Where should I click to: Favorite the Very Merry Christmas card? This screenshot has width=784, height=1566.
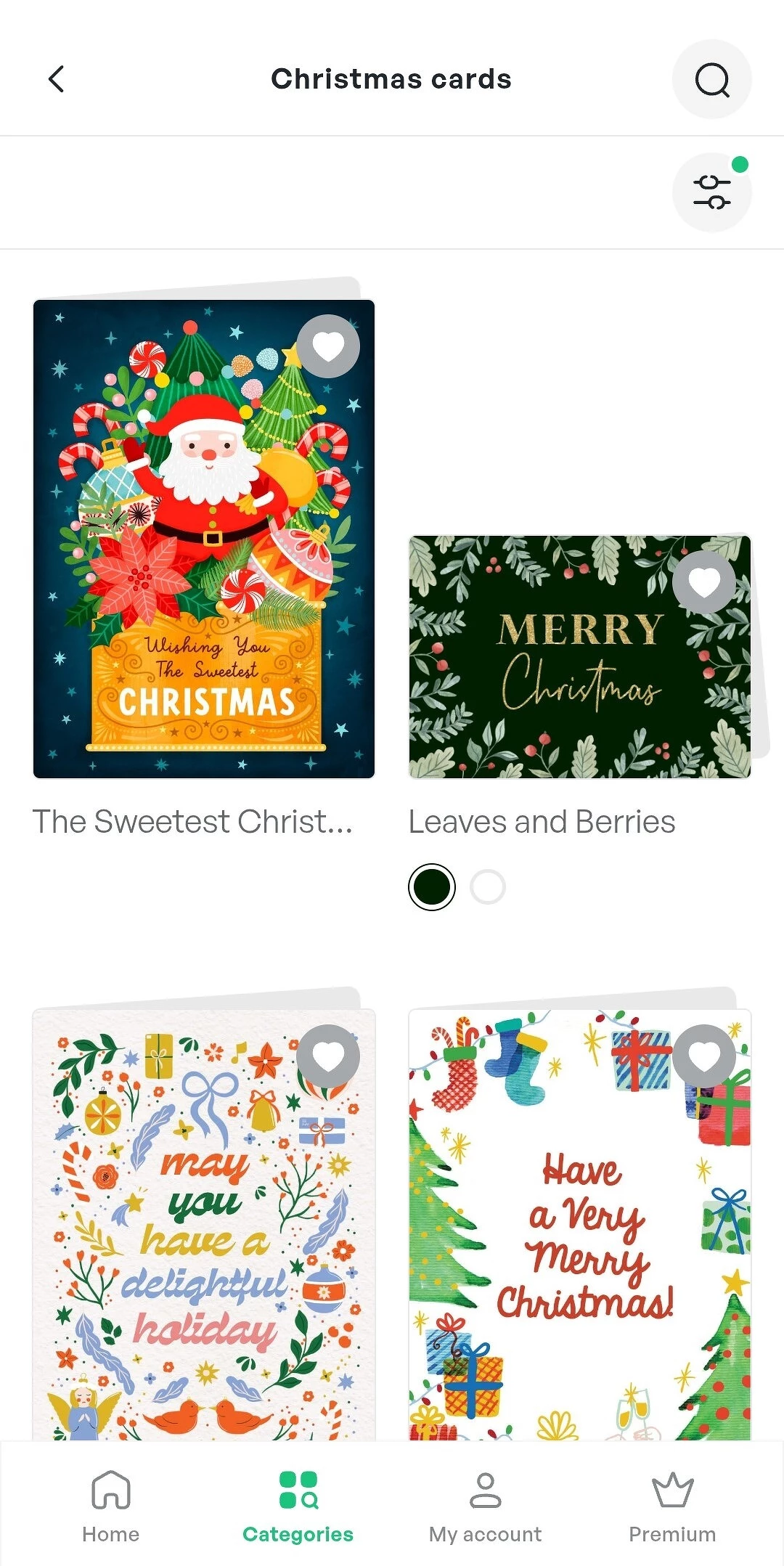pyautogui.click(x=703, y=1056)
